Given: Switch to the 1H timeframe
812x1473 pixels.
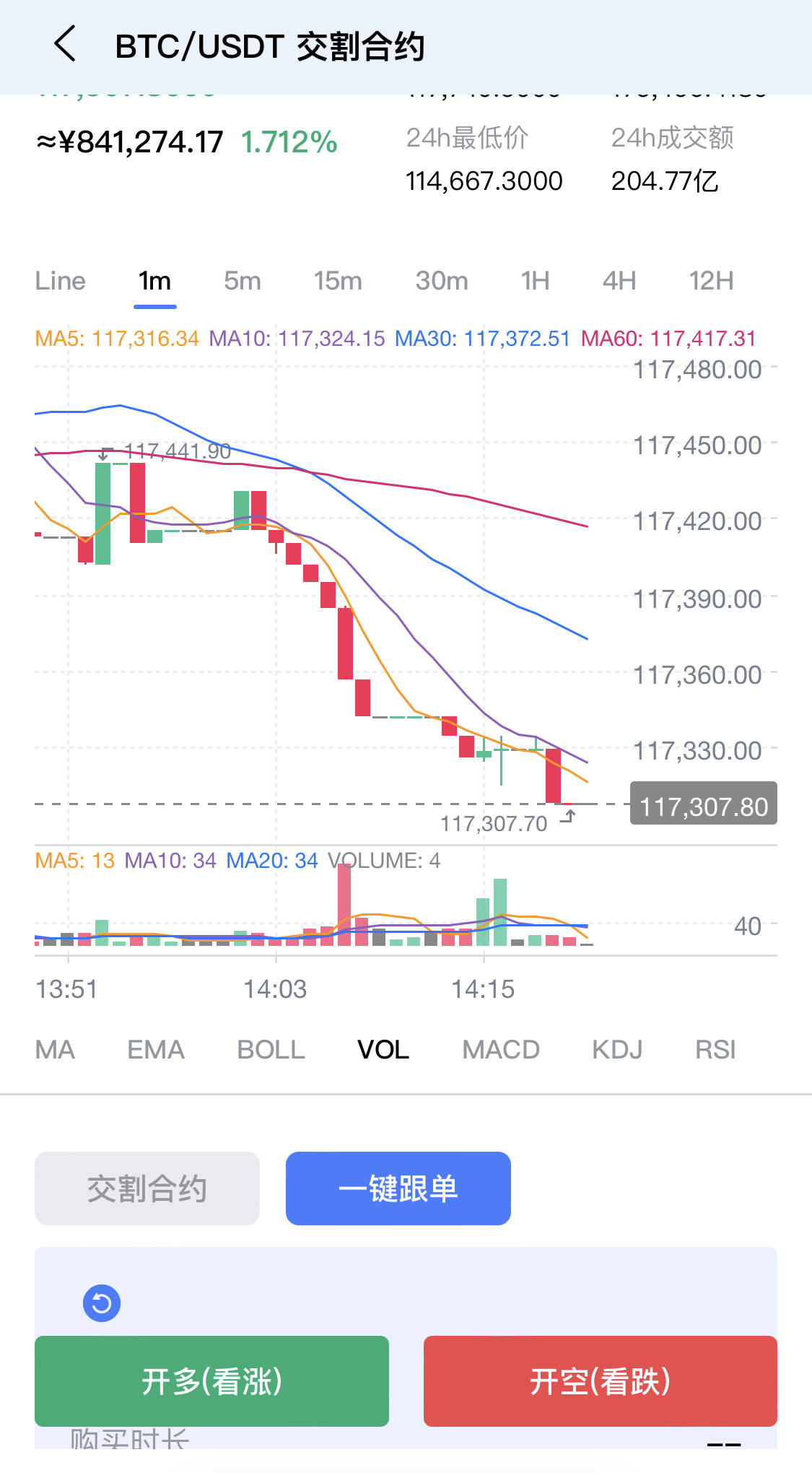Looking at the screenshot, I should click(x=535, y=281).
